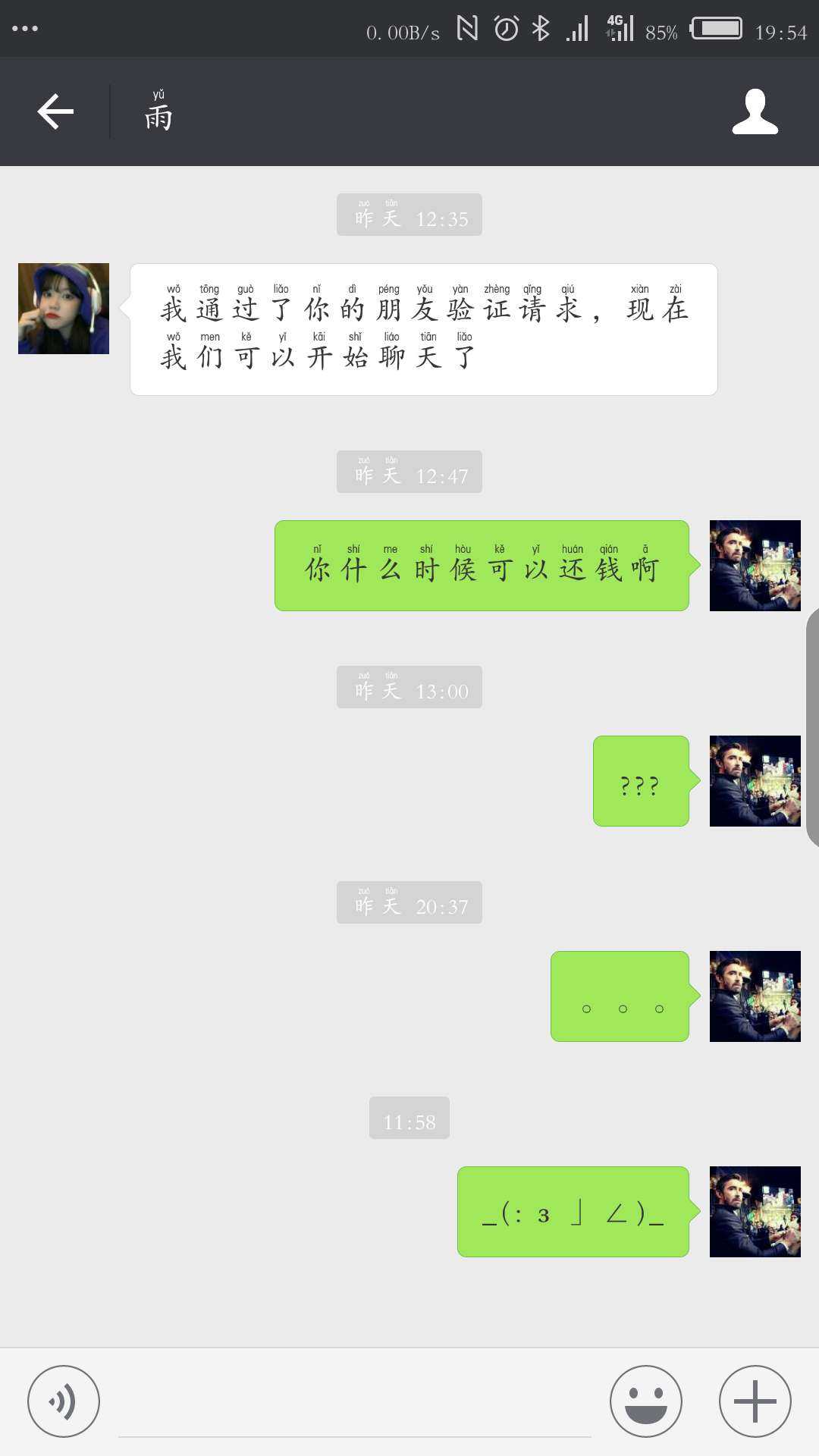Image resolution: width=819 pixels, height=1456 pixels.
Task: Open the contact profile icon
Action: [755, 112]
